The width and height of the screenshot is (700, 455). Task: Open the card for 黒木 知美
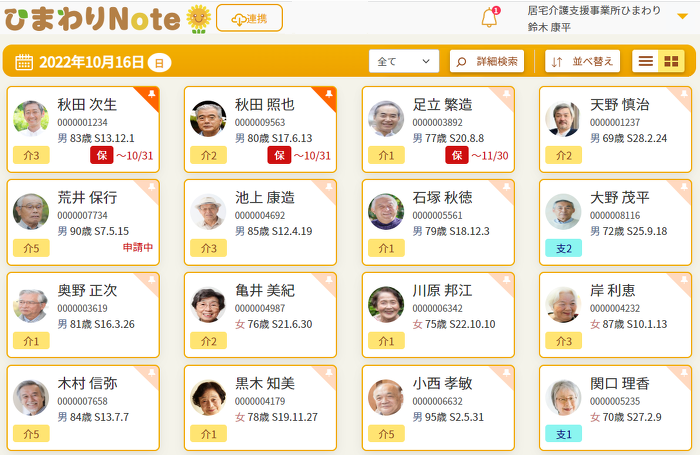260,407
